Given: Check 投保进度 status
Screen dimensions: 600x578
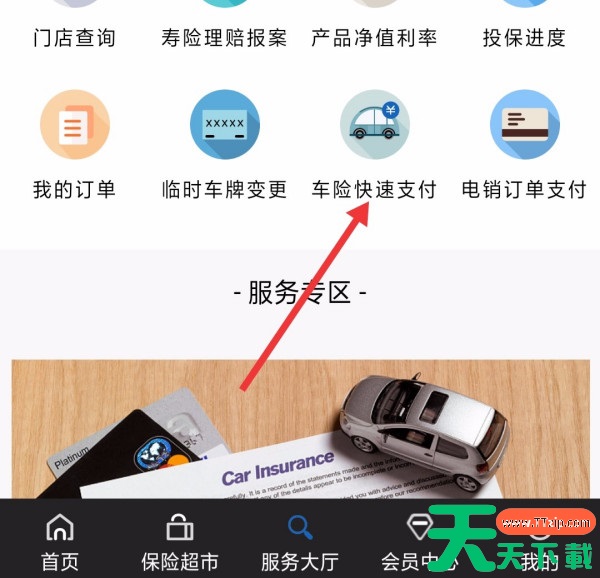Looking at the screenshot, I should [x=524, y=37].
